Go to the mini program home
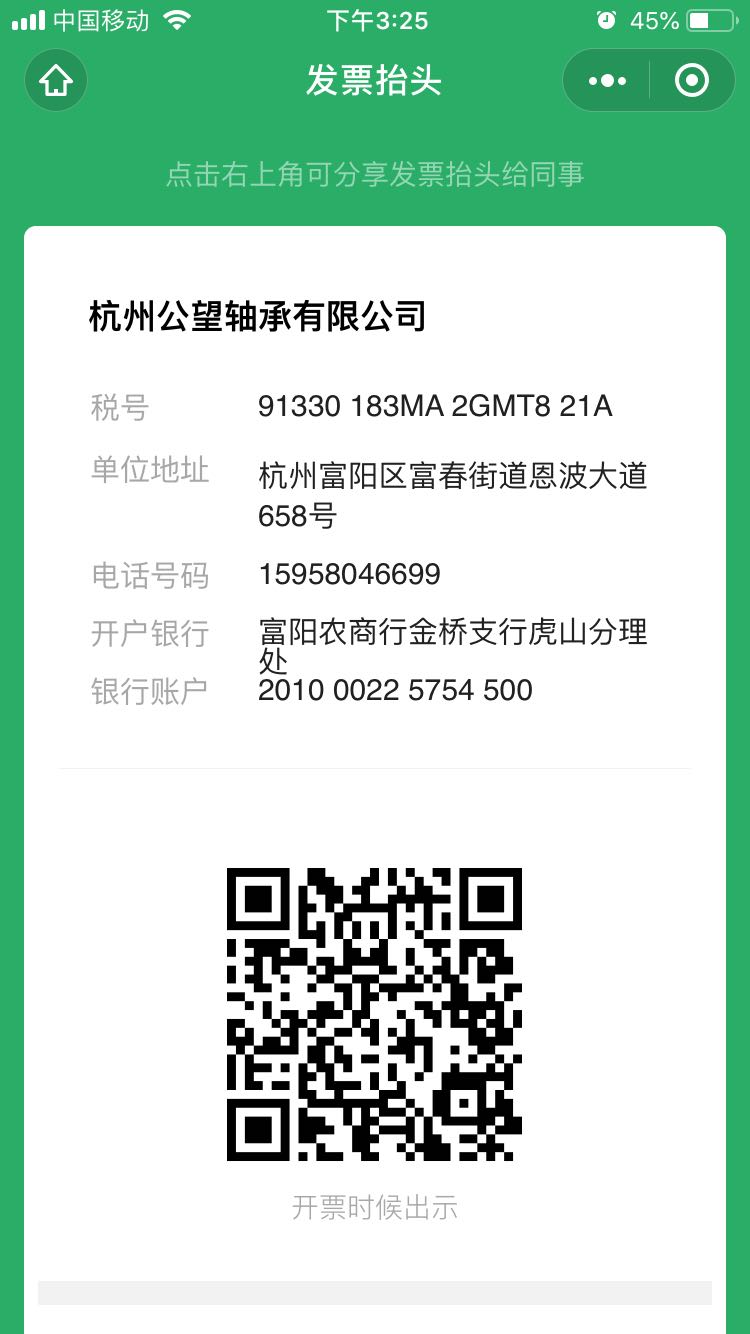Viewport: 750px width, 1334px height. [56, 80]
